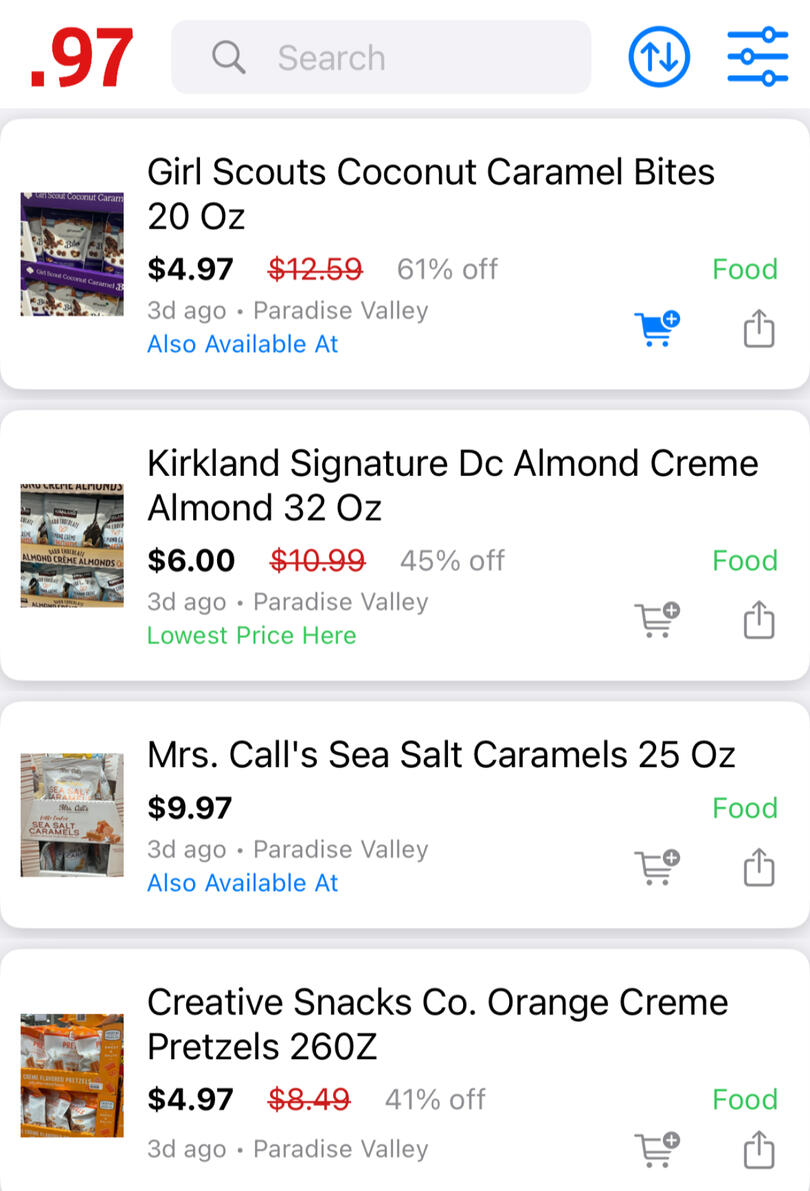Image resolution: width=810 pixels, height=1191 pixels.
Task: Share the Kirkland Almond Creme listing
Action: point(758,619)
